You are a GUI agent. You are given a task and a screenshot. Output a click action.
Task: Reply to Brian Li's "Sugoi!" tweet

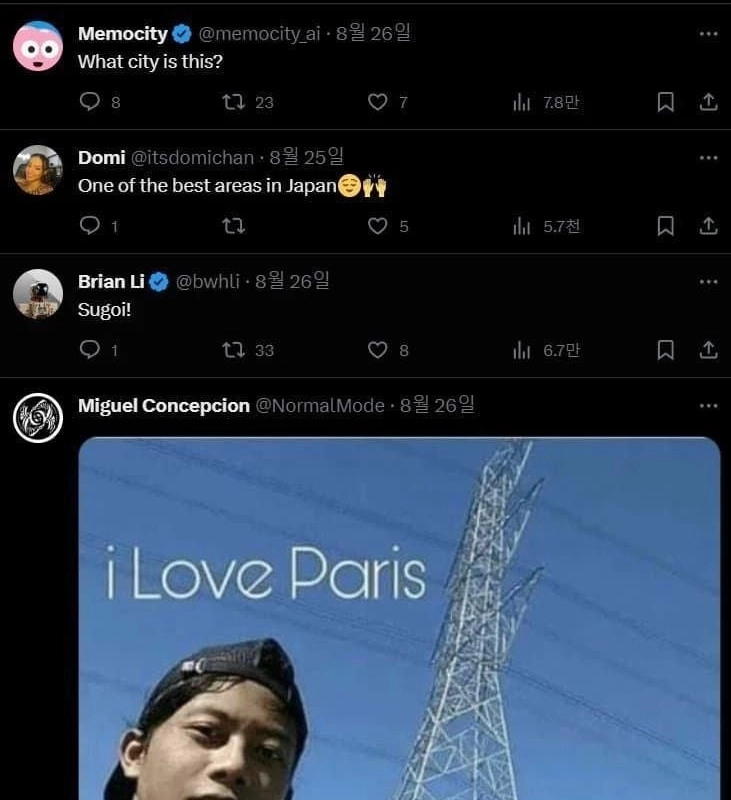(x=90, y=350)
